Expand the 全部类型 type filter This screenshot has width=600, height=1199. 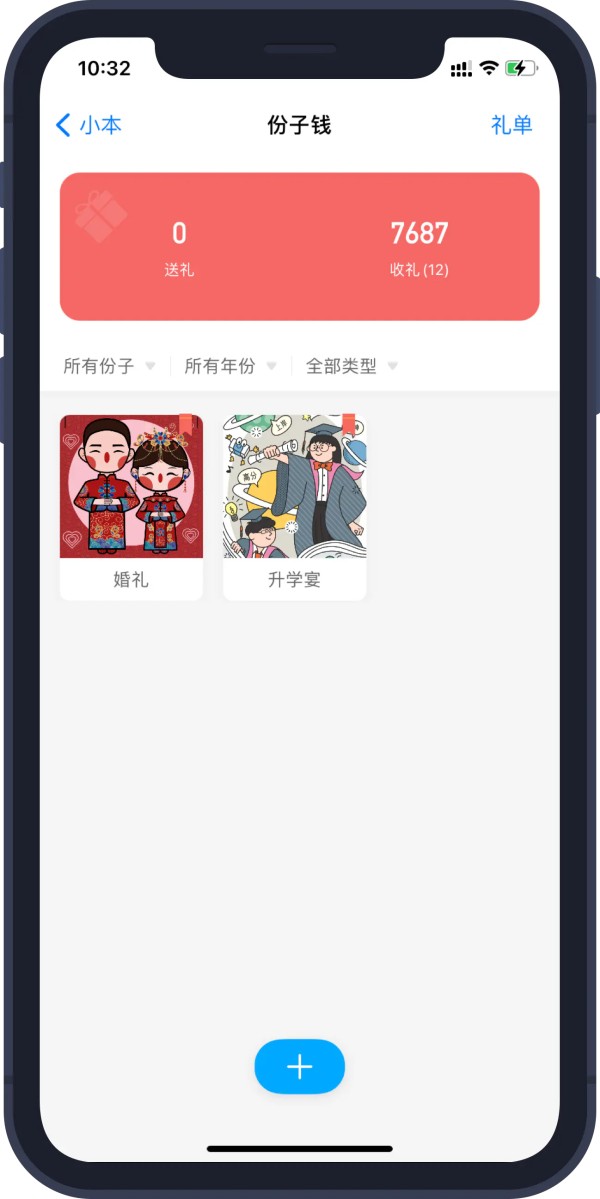click(352, 366)
